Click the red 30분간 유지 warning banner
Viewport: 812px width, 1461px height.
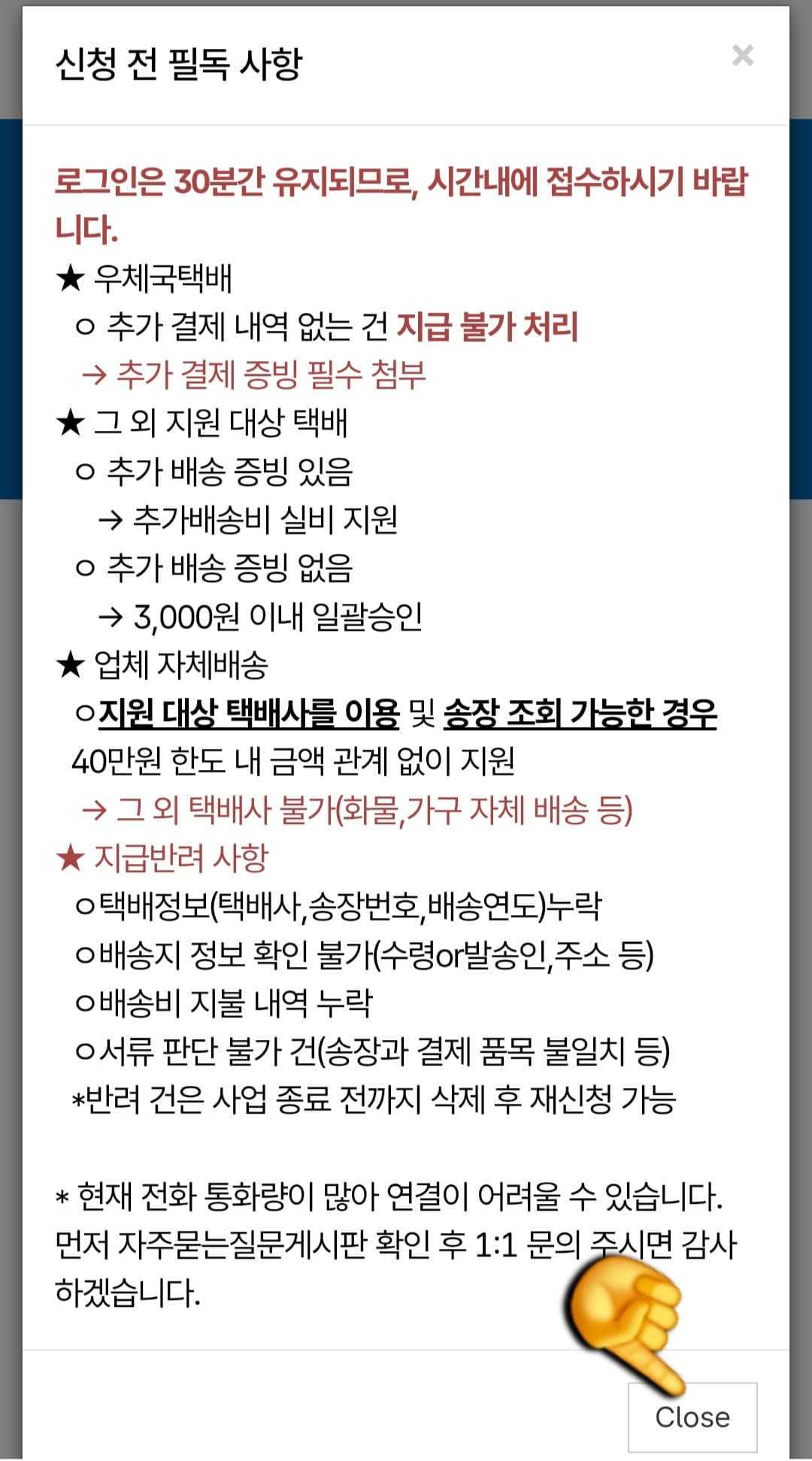[403, 203]
